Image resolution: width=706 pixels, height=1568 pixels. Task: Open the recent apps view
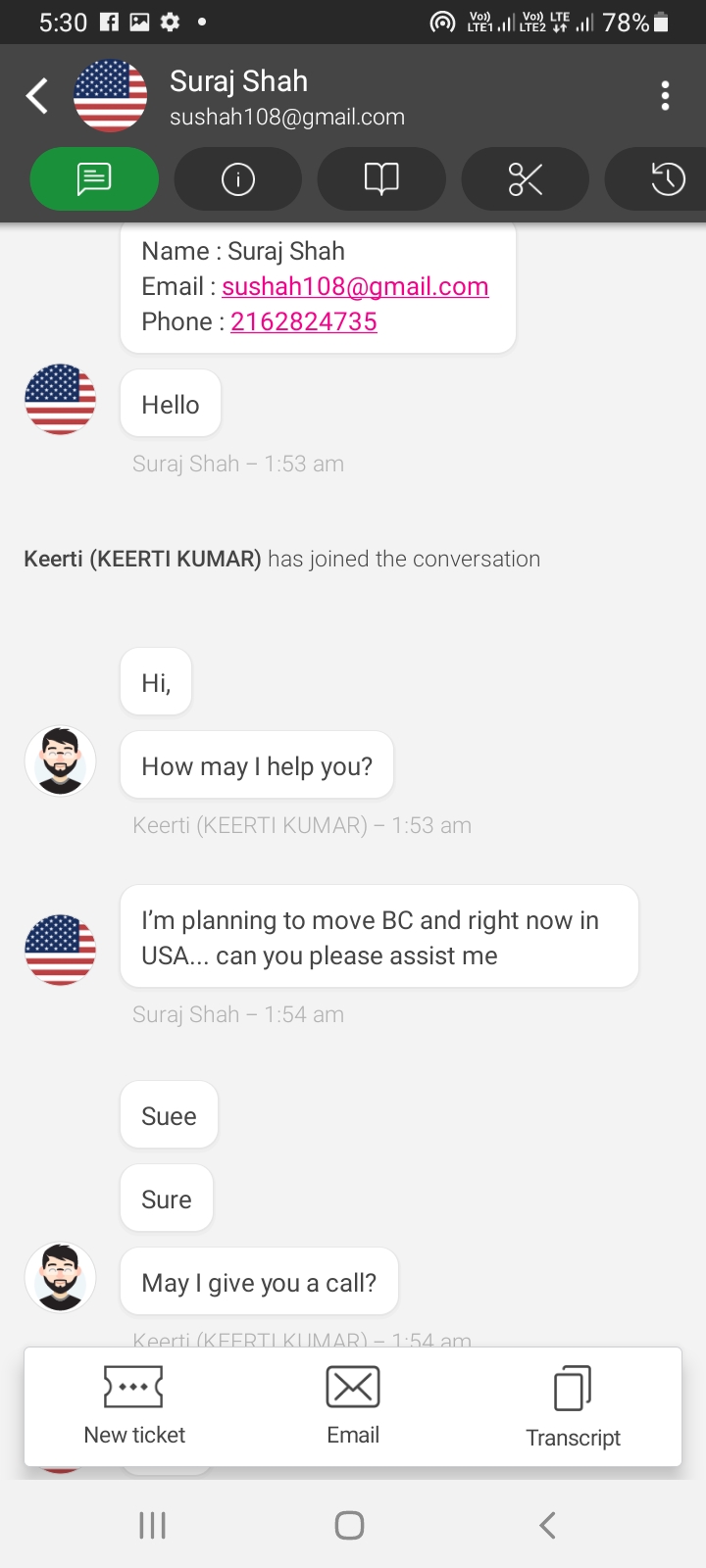[x=152, y=1525]
